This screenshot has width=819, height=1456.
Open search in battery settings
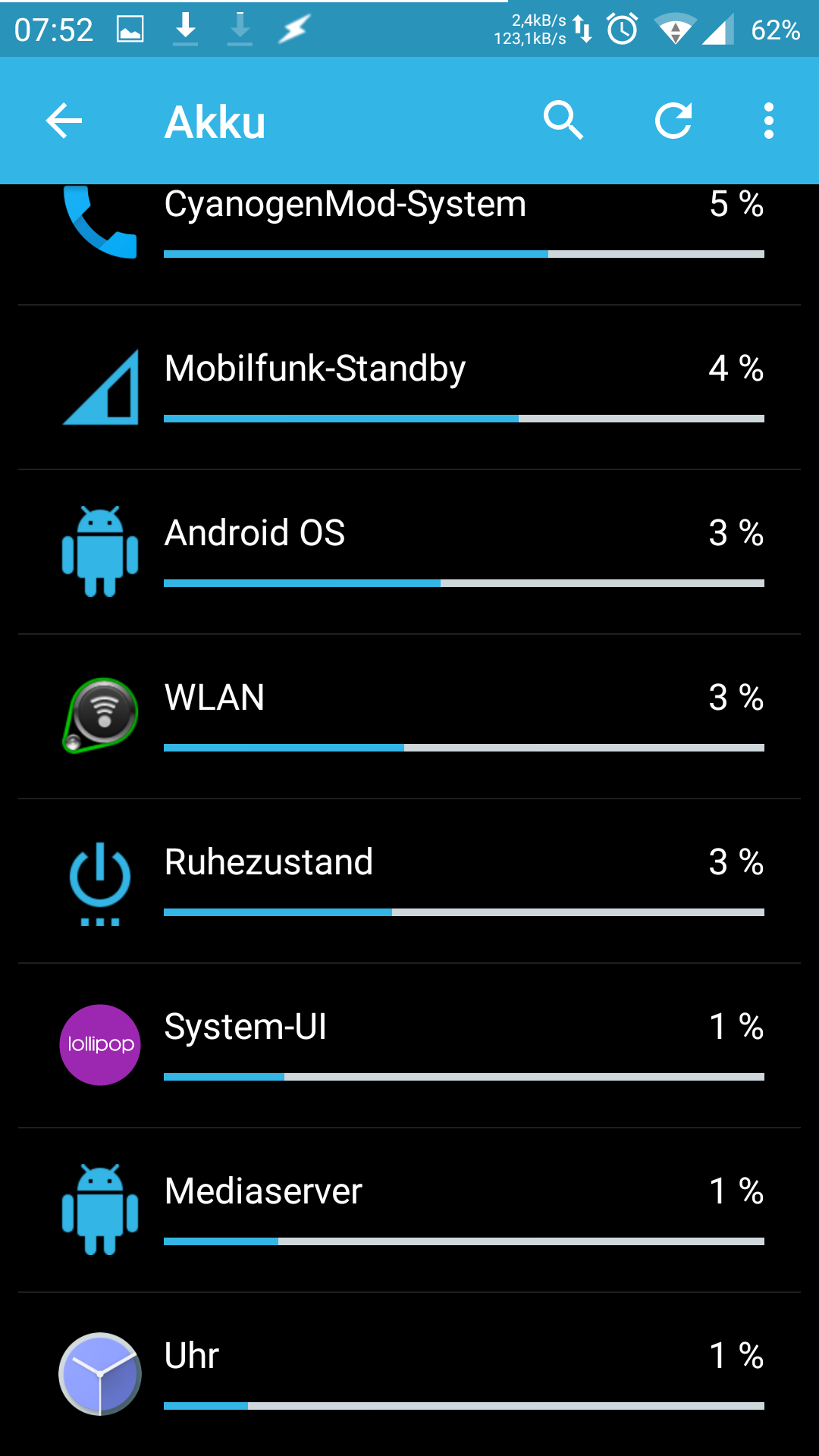(563, 121)
